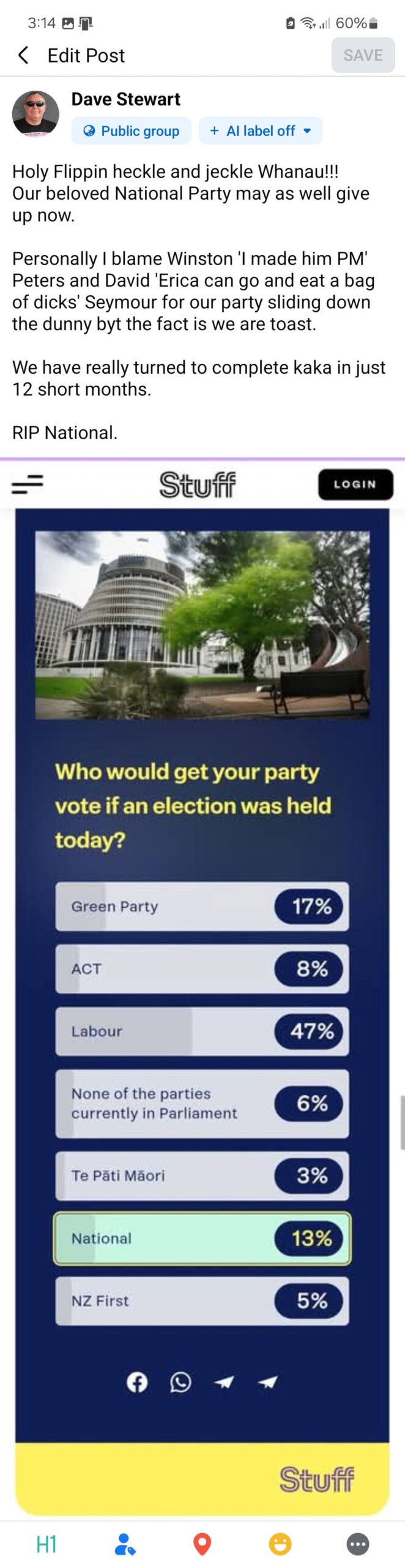Open the attached Stuff poll image

[x=202, y=980]
